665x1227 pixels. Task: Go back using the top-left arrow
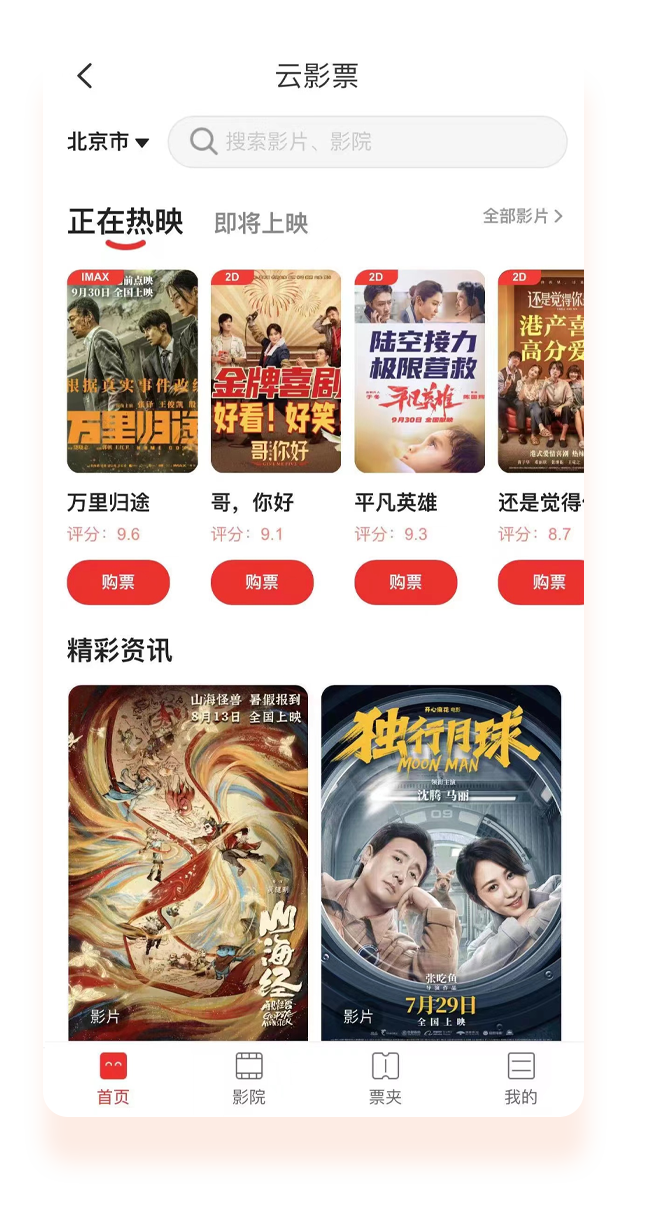(85, 76)
